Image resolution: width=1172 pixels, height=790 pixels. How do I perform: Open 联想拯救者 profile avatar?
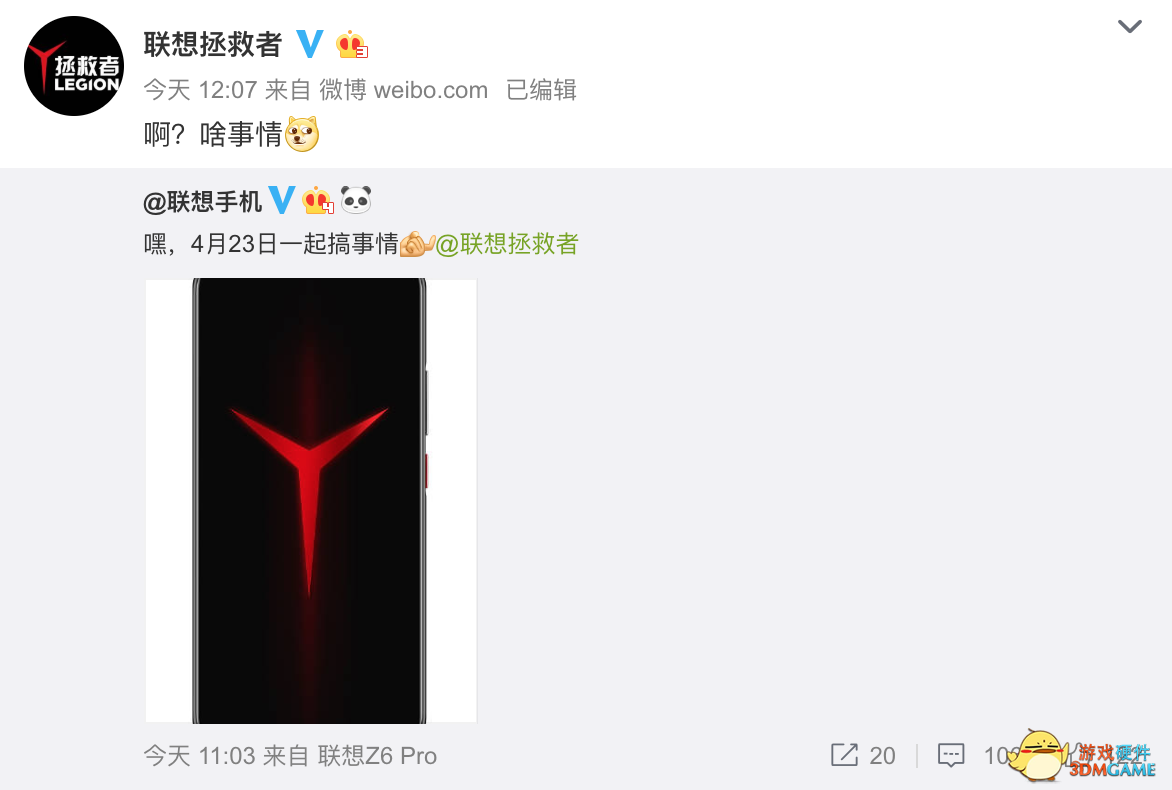(x=74, y=67)
